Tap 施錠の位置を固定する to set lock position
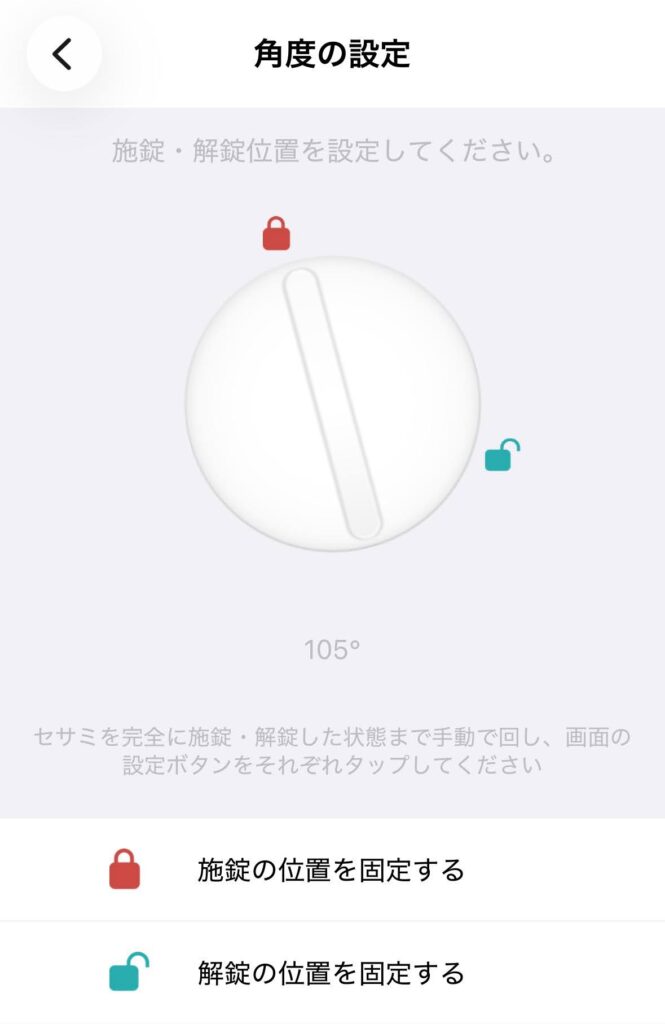The image size is (665, 1024). (x=331, y=870)
